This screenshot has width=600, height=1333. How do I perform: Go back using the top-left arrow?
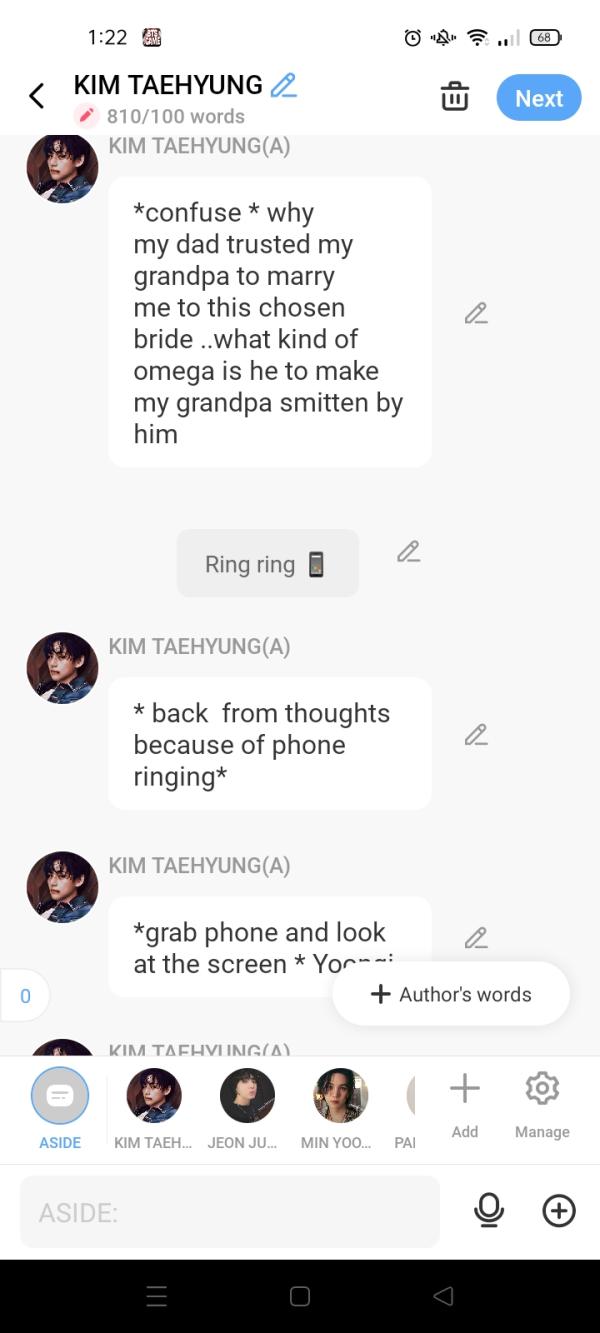click(x=37, y=96)
